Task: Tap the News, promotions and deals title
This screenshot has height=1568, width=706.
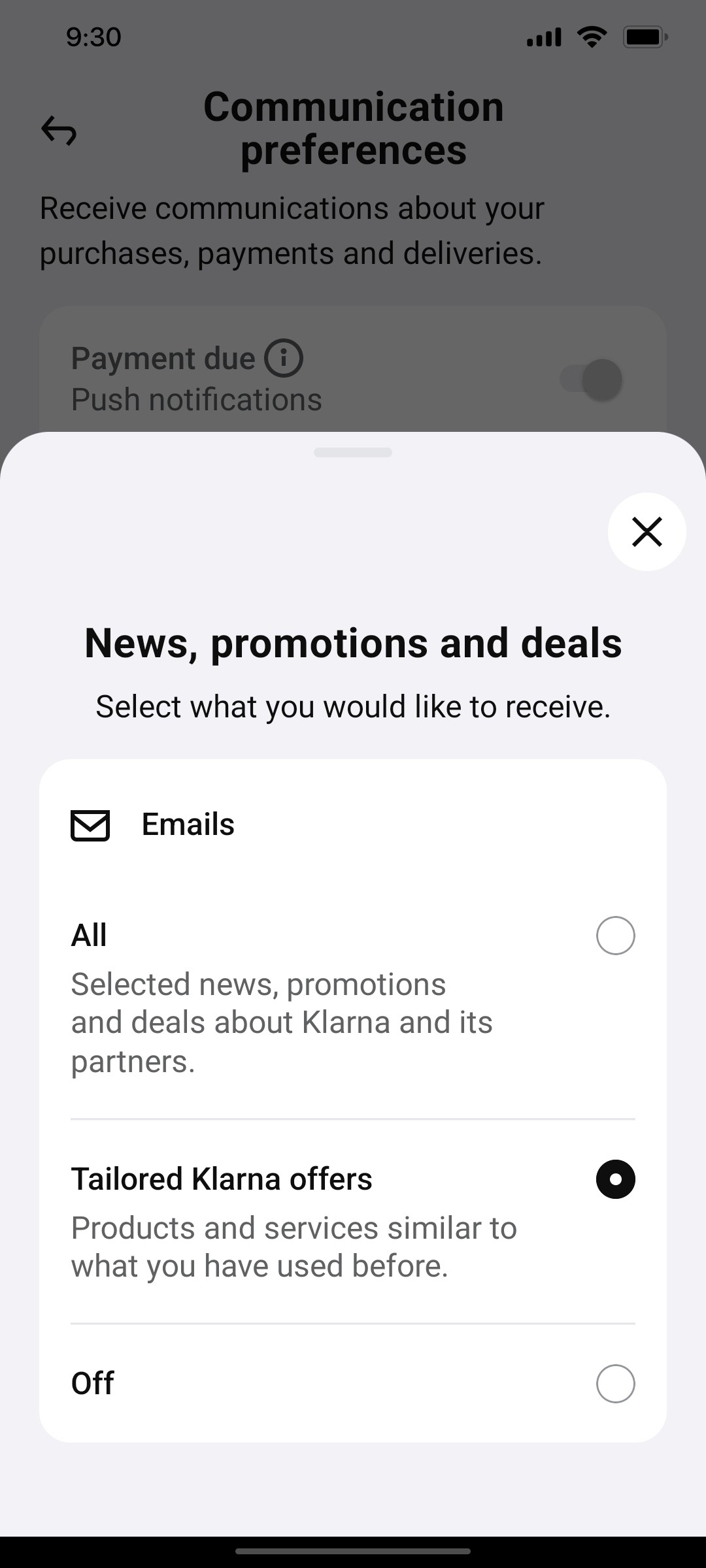Action: [353, 644]
